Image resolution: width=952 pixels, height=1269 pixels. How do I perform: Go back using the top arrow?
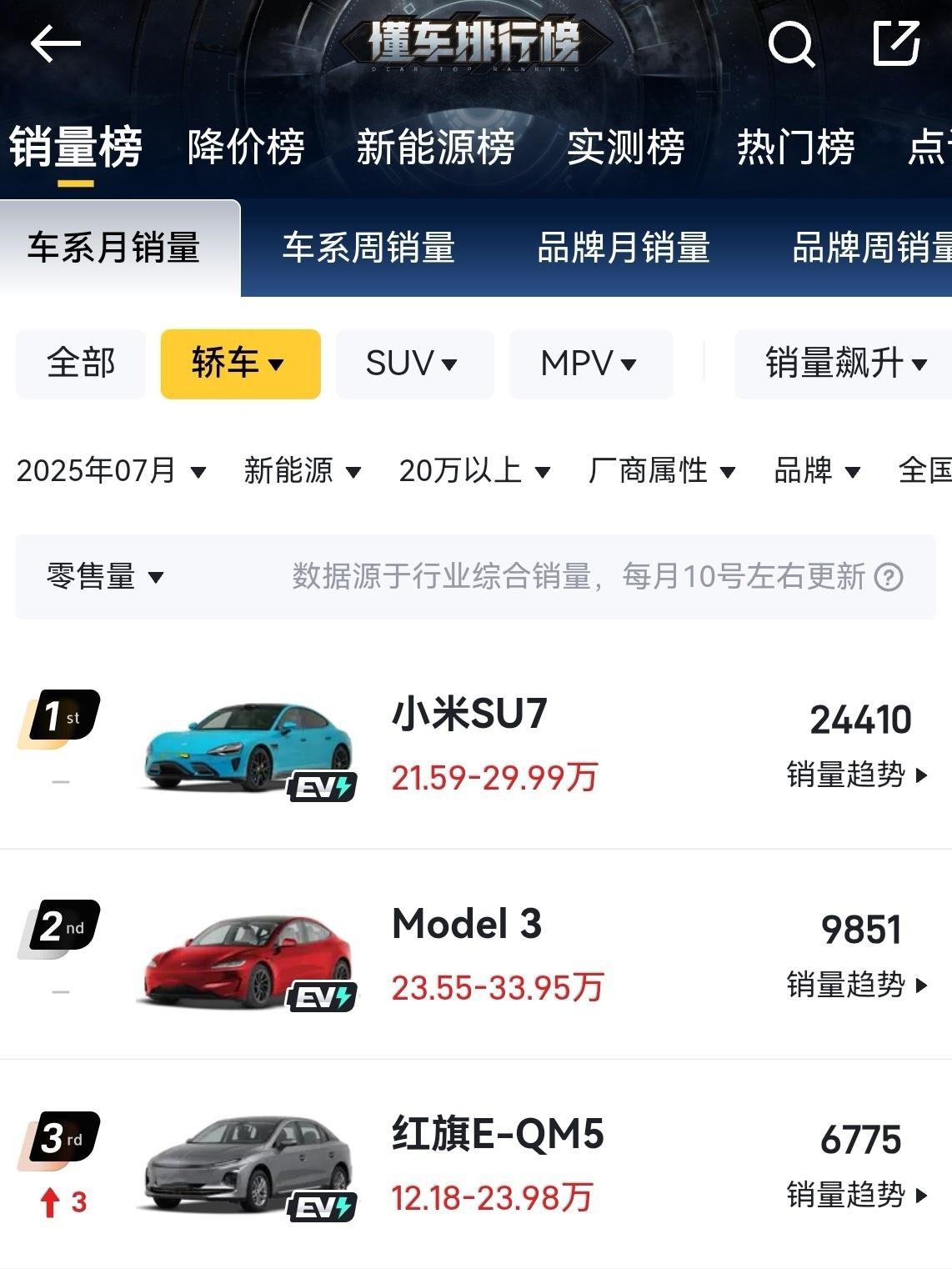(55, 43)
